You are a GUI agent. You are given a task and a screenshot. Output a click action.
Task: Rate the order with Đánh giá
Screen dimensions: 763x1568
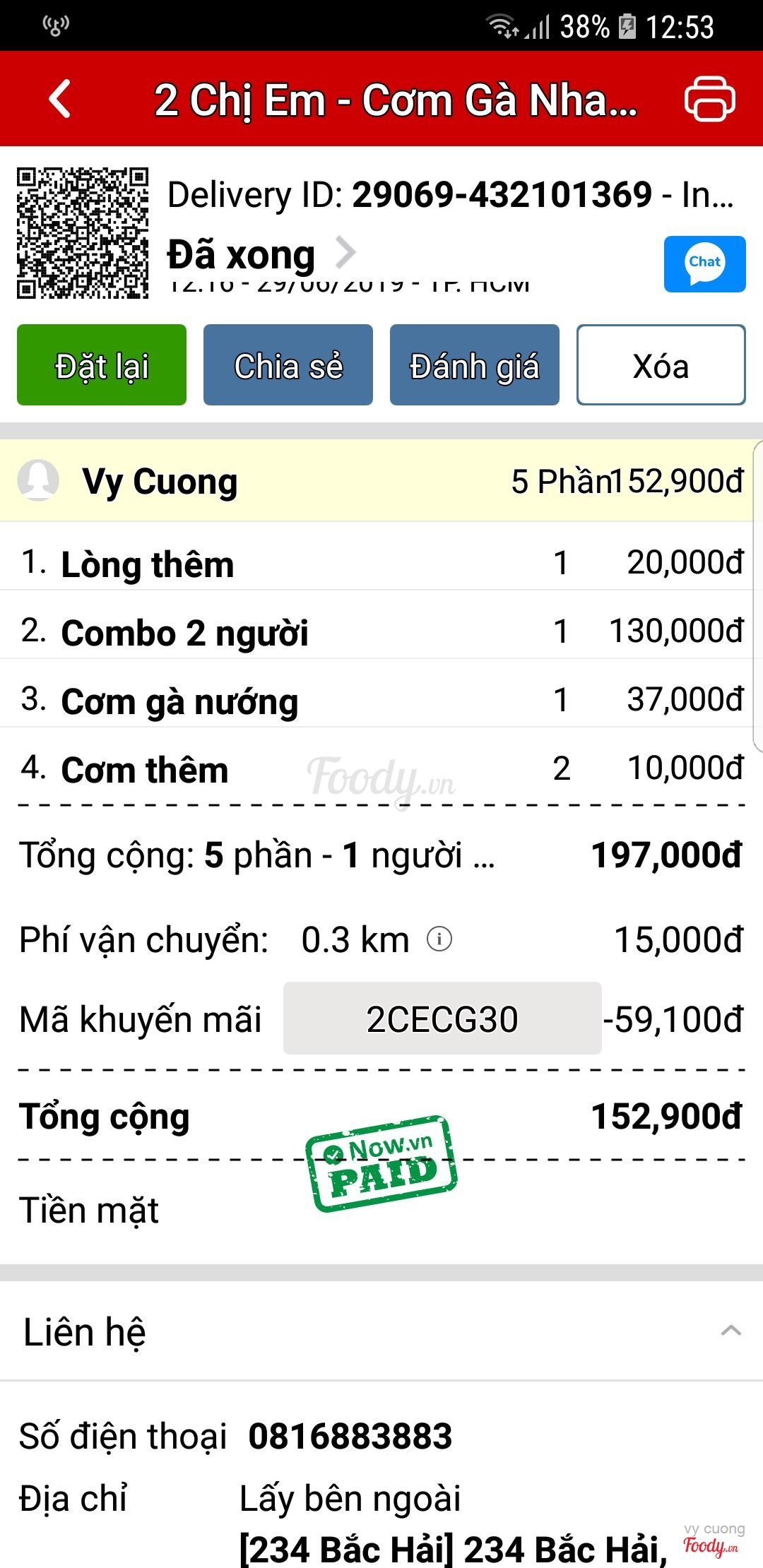(x=475, y=365)
